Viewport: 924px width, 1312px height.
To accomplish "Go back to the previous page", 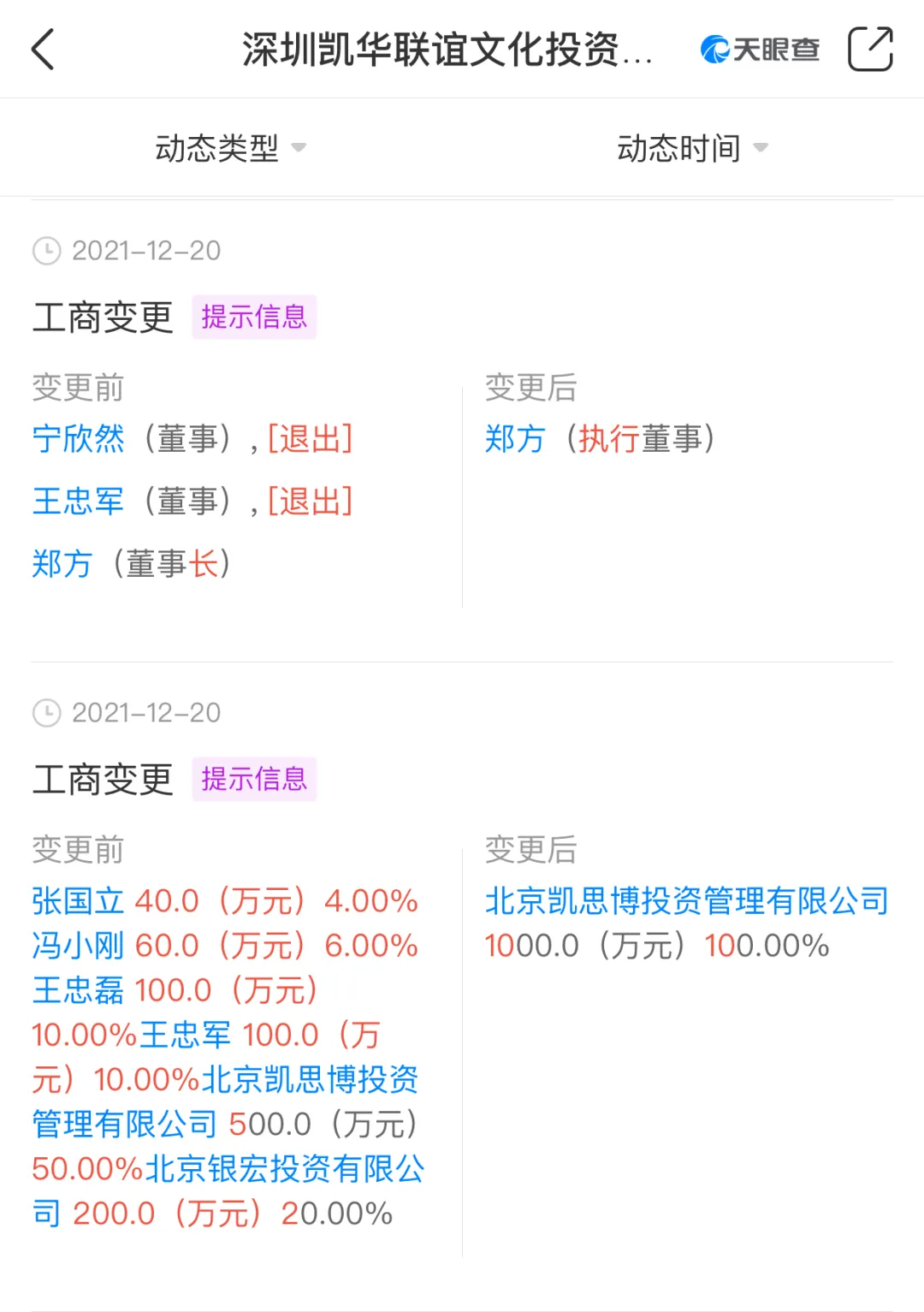I will pyautogui.click(x=43, y=50).
